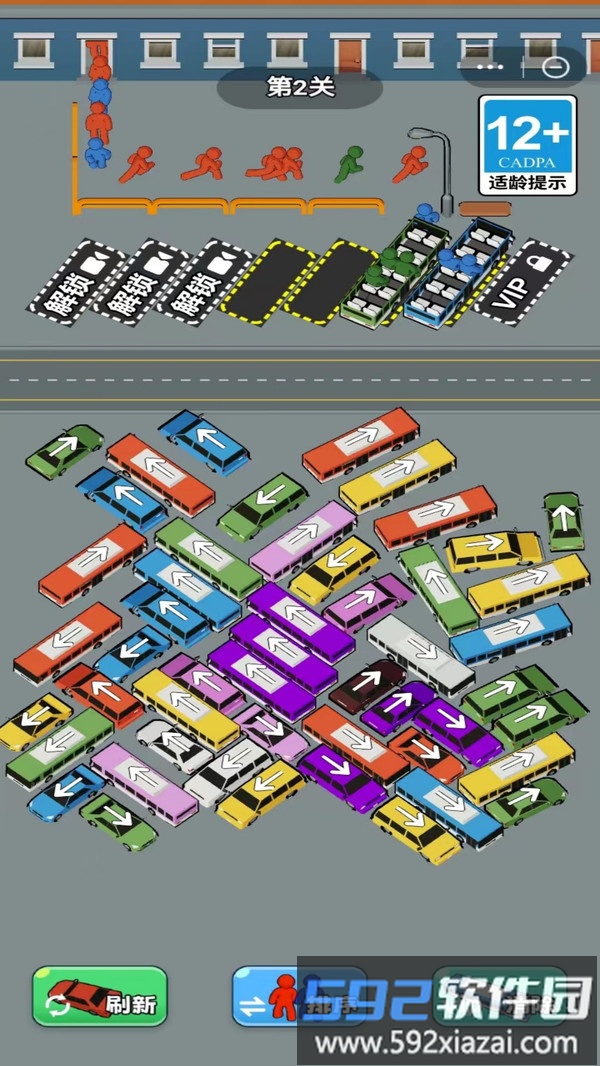The height and width of the screenshot is (1066, 600).
Task: Unlock the VIP parking slot
Action: pyautogui.click(x=523, y=283)
